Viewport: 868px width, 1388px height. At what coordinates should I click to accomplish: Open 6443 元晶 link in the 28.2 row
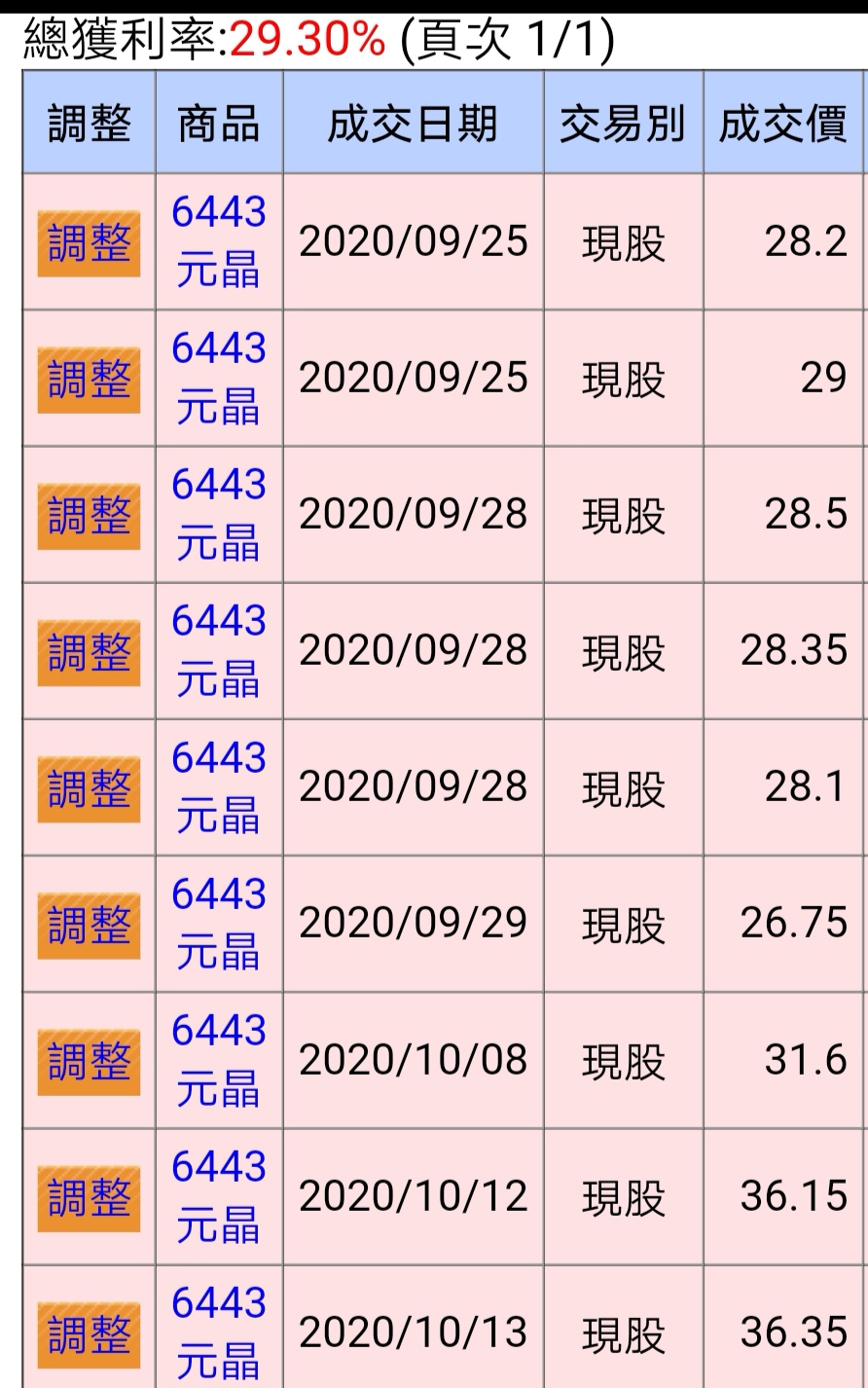point(218,241)
